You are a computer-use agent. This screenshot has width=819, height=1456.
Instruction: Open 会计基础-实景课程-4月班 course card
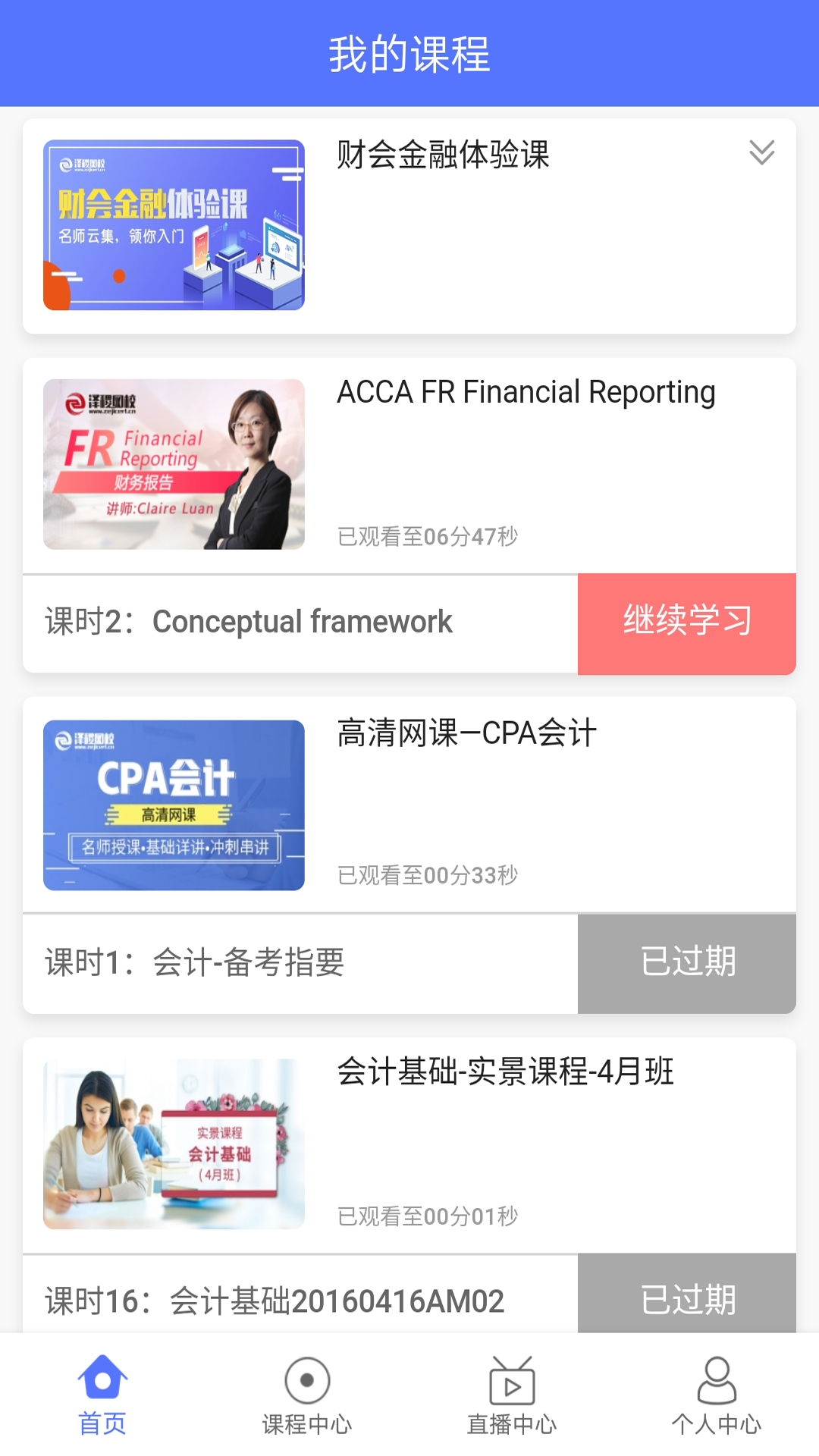(x=505, y=1072)
